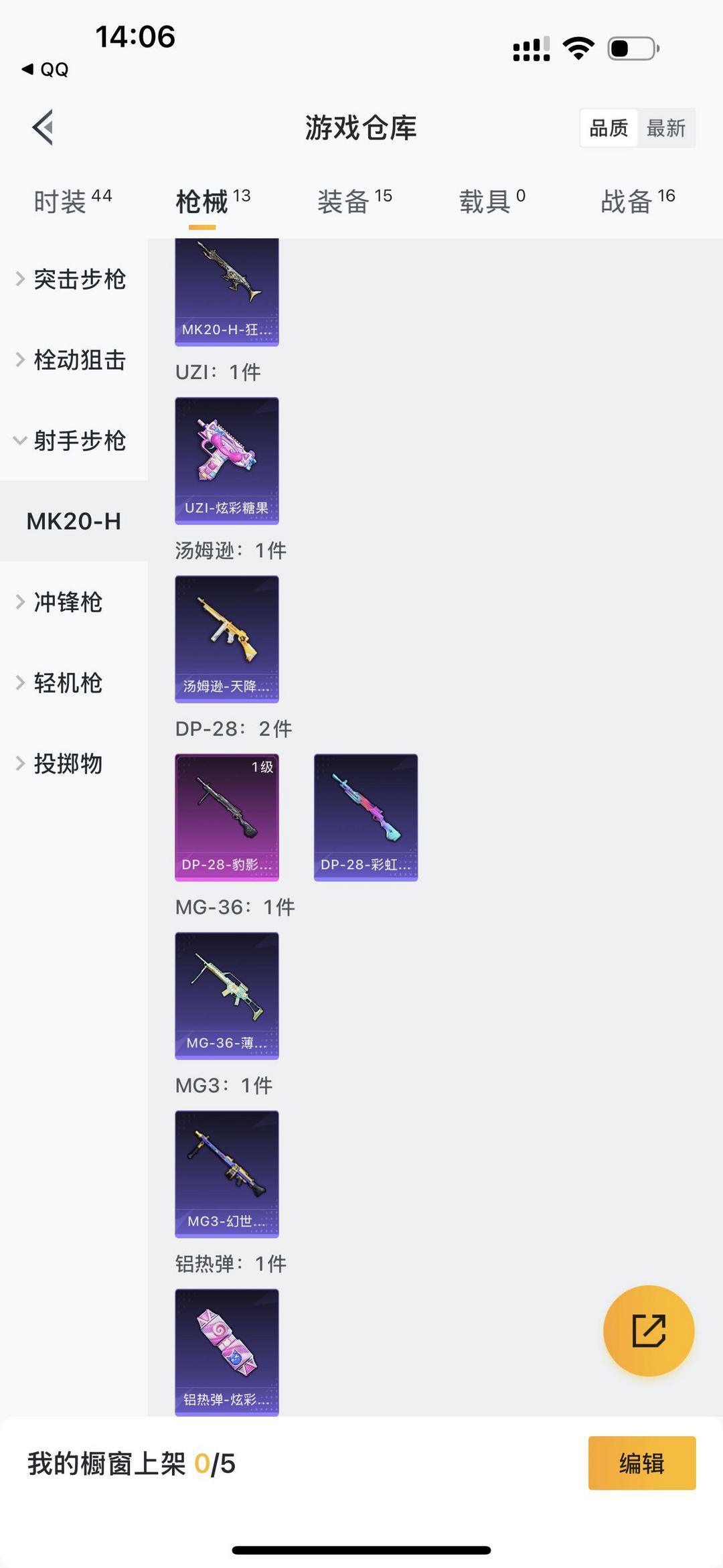
Task: Sort the warehouse by 品质
Action: [x=608, y=128]
